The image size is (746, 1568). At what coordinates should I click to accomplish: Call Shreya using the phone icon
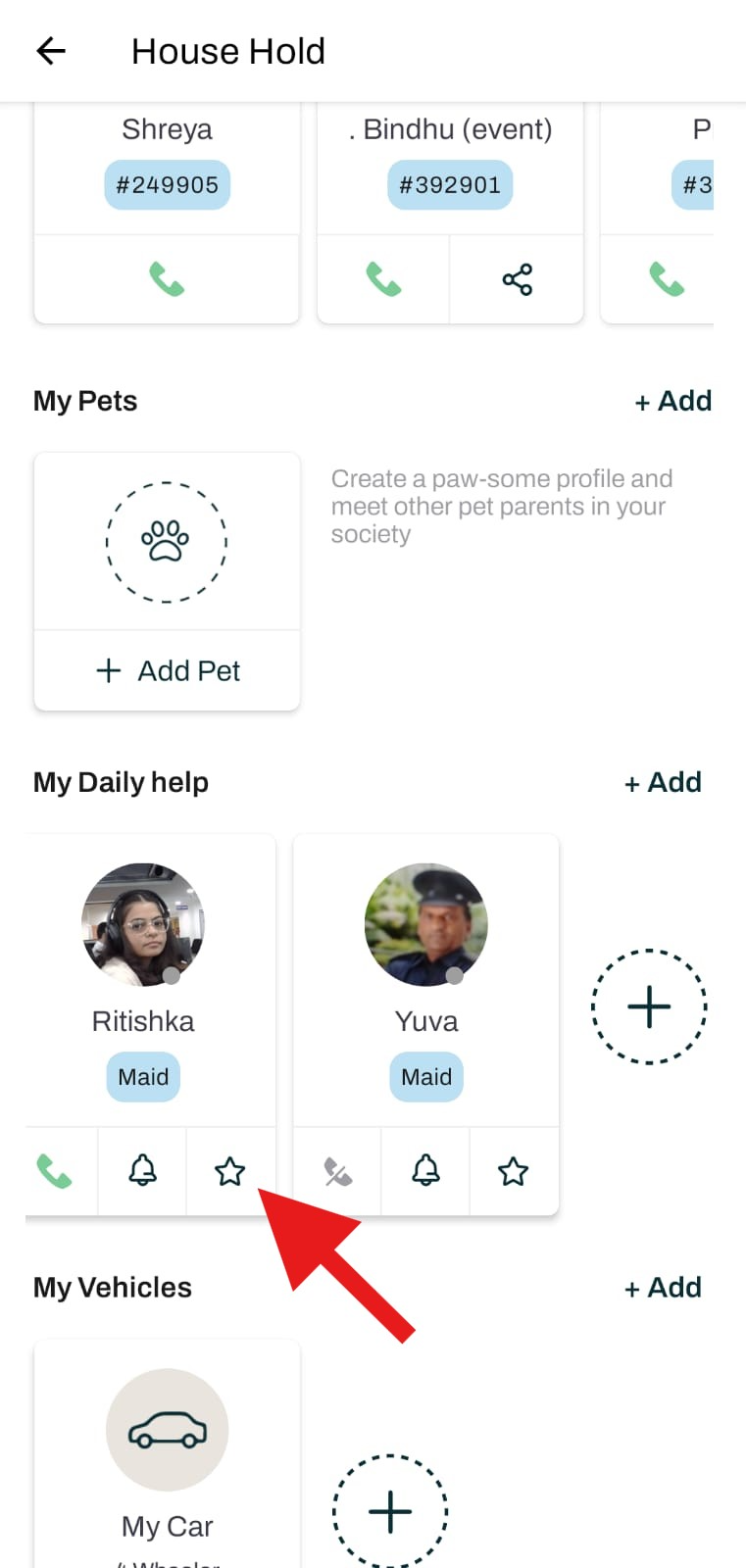(167, 279)
